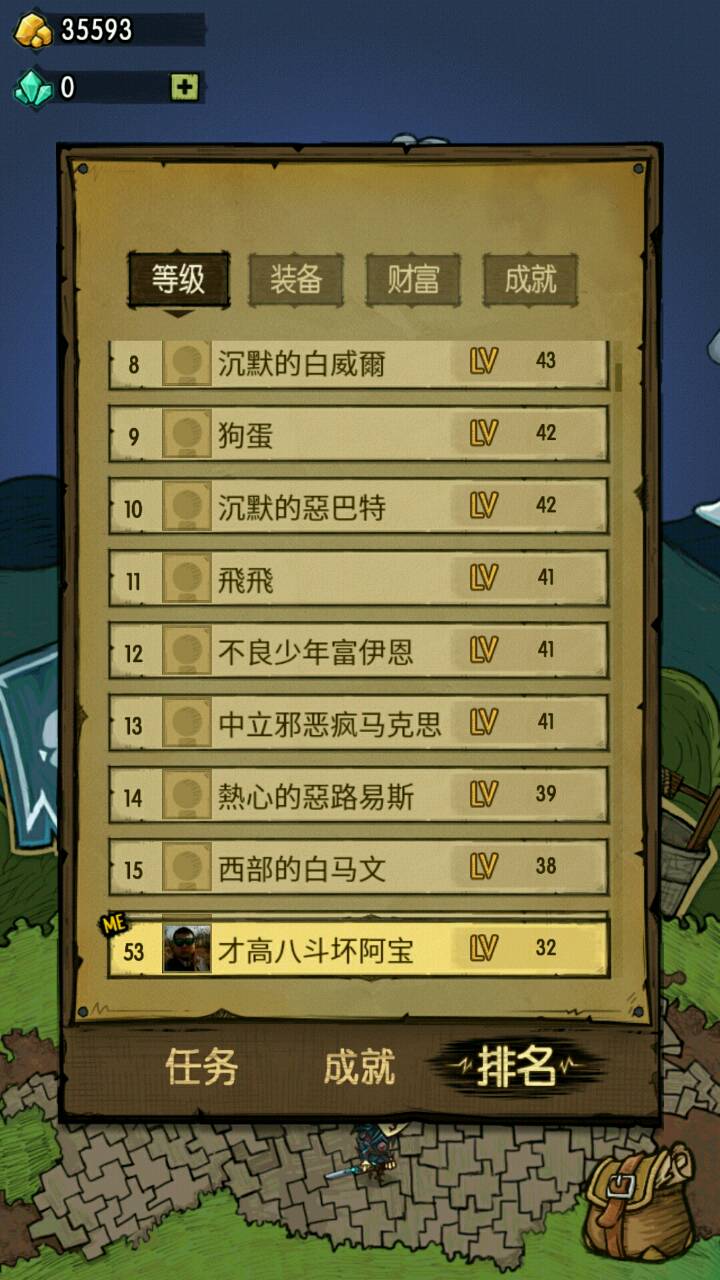Open 熱心的惡路易斯 player entry
This screenshot has width=720, height=1280.
coord(358,795)
